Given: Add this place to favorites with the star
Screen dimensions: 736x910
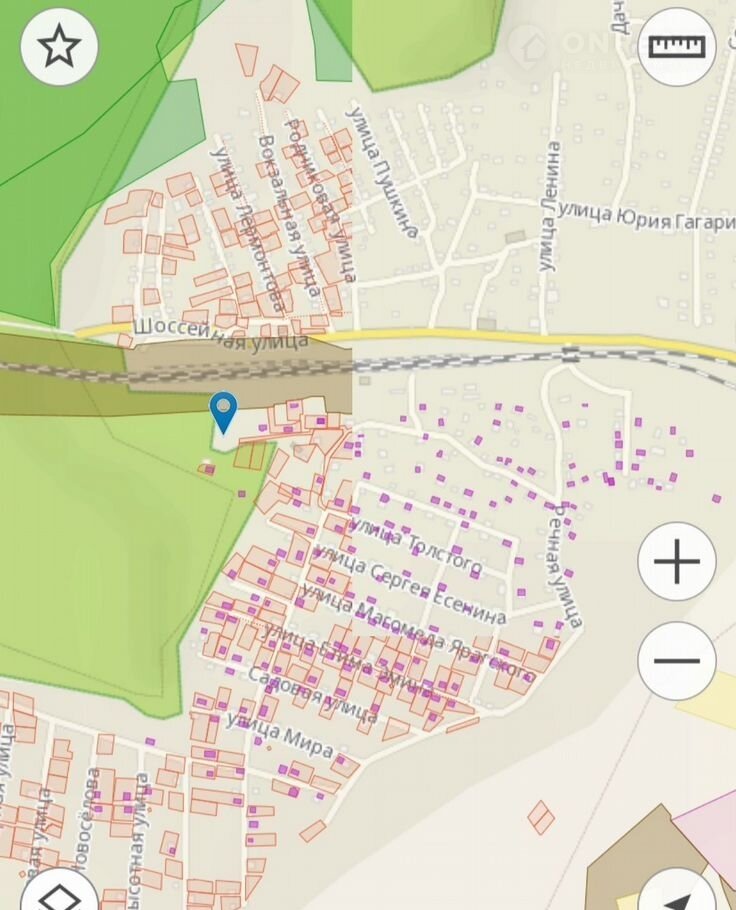Looking at the screenshot, I should pyautogui.click(x=59, y=46).
